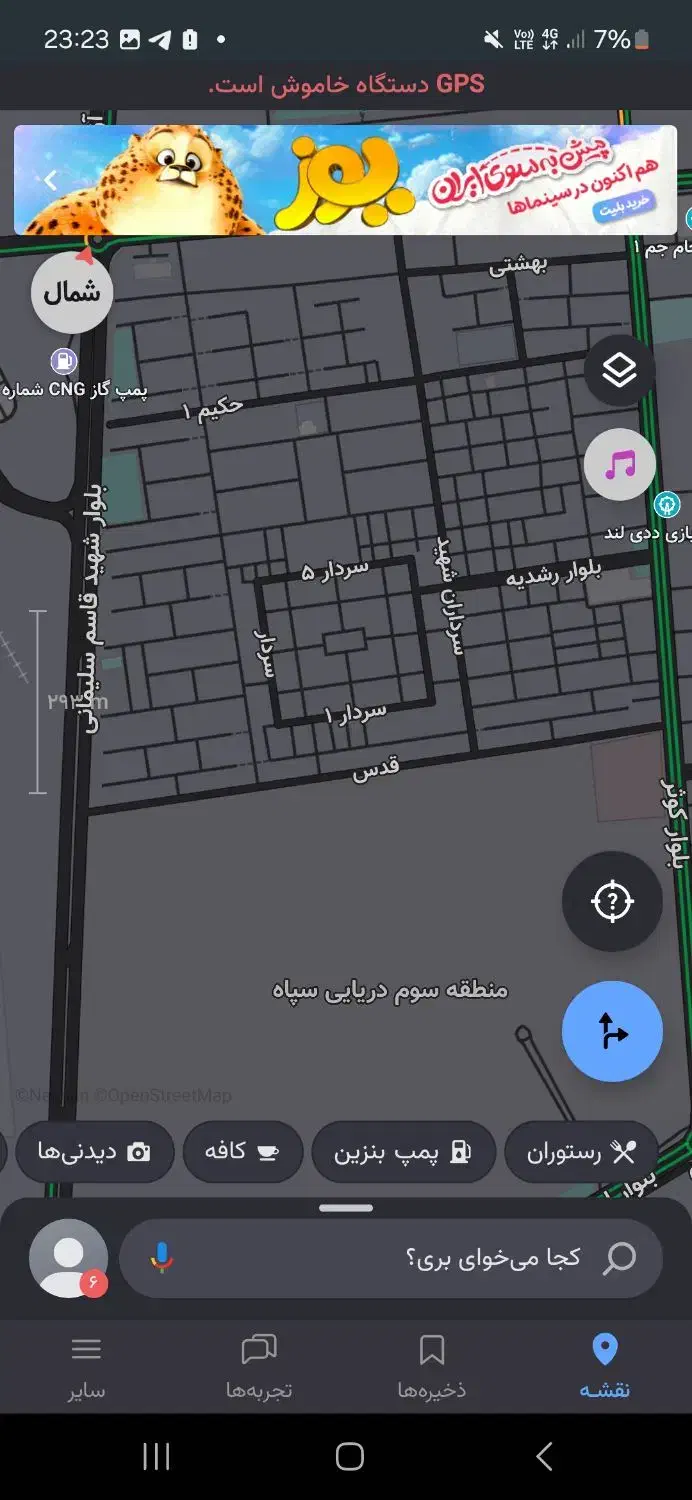This screenshot has width=692, height=1500.
Task: Select the کافه chip
Action: point(242,1152)
